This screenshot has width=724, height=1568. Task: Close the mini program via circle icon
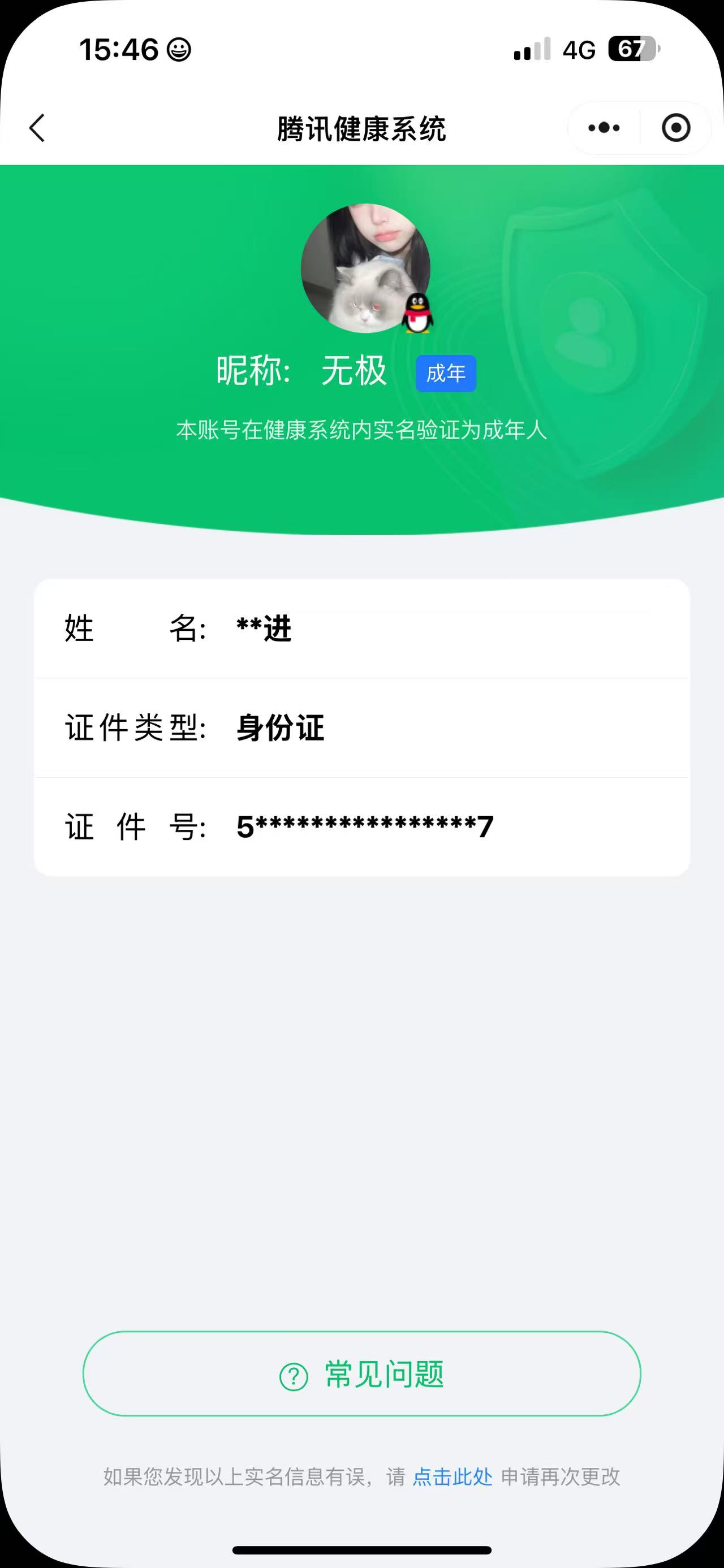coord(675,128)
